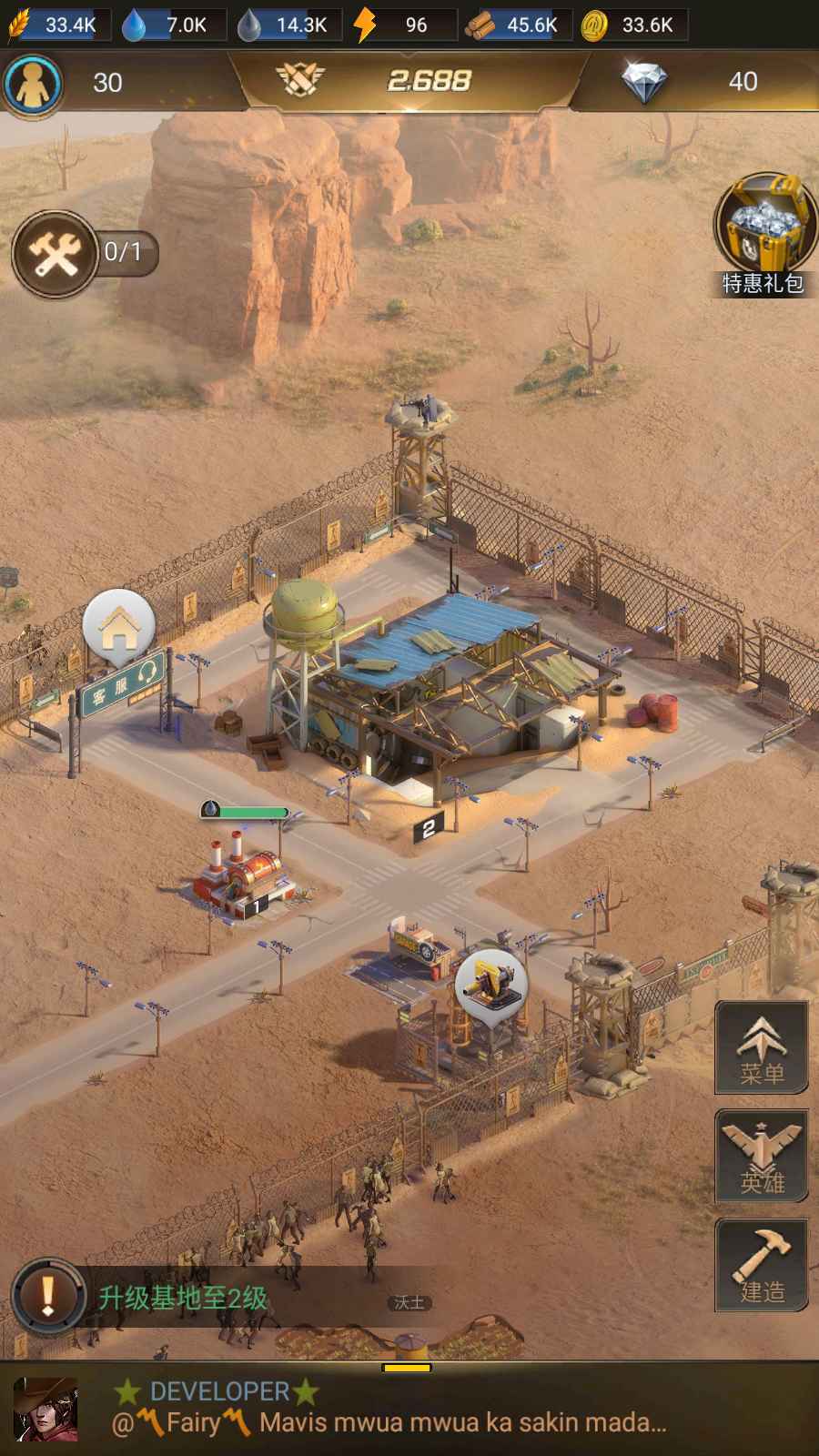Open the 菜单 menu button
The height and width of the screenshot is (1456, 819).
tap(762, 1047)
